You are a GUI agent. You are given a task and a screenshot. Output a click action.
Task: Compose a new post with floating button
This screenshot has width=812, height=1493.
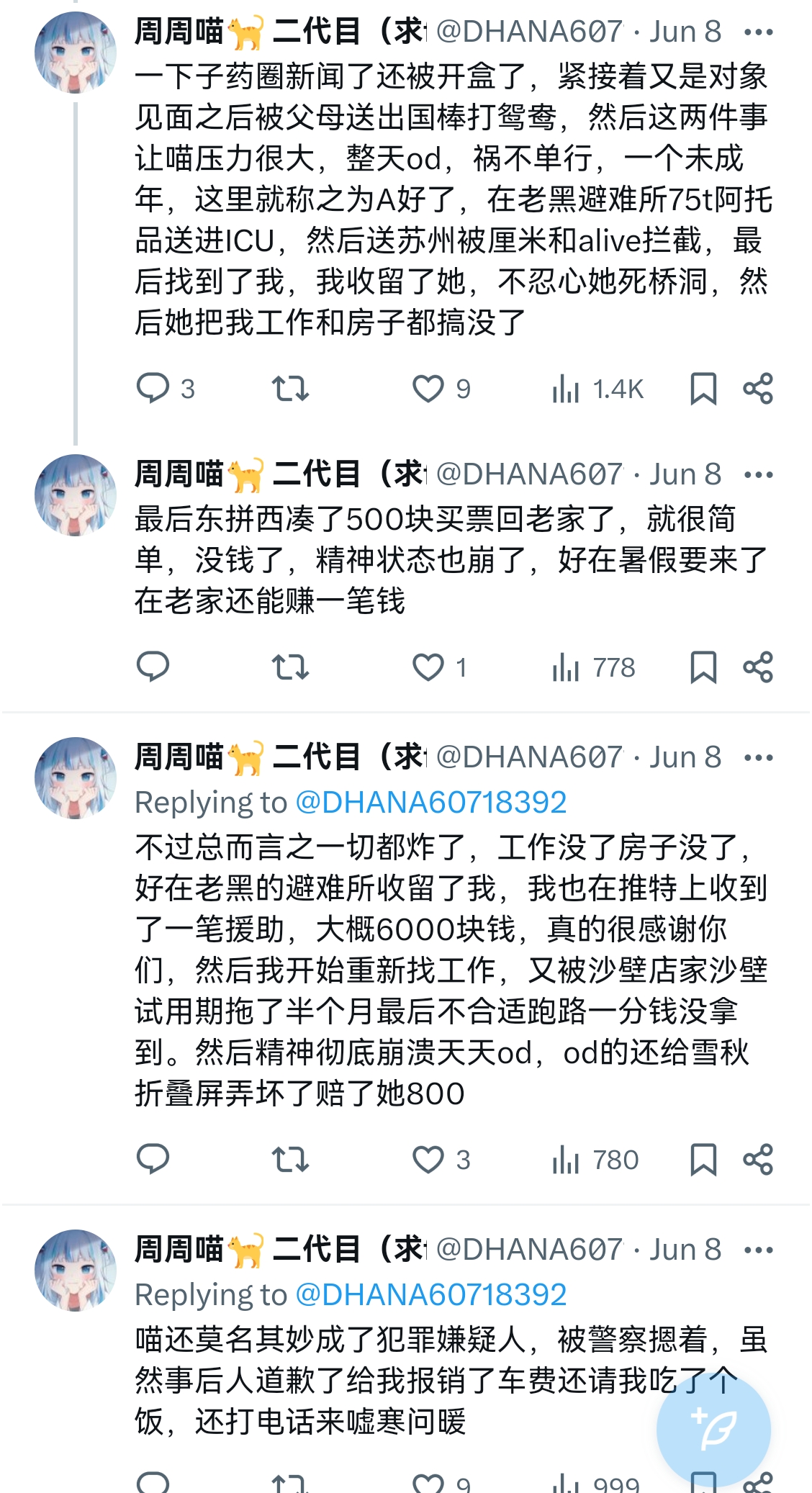pyautogui.click(x=713, y=1430)
